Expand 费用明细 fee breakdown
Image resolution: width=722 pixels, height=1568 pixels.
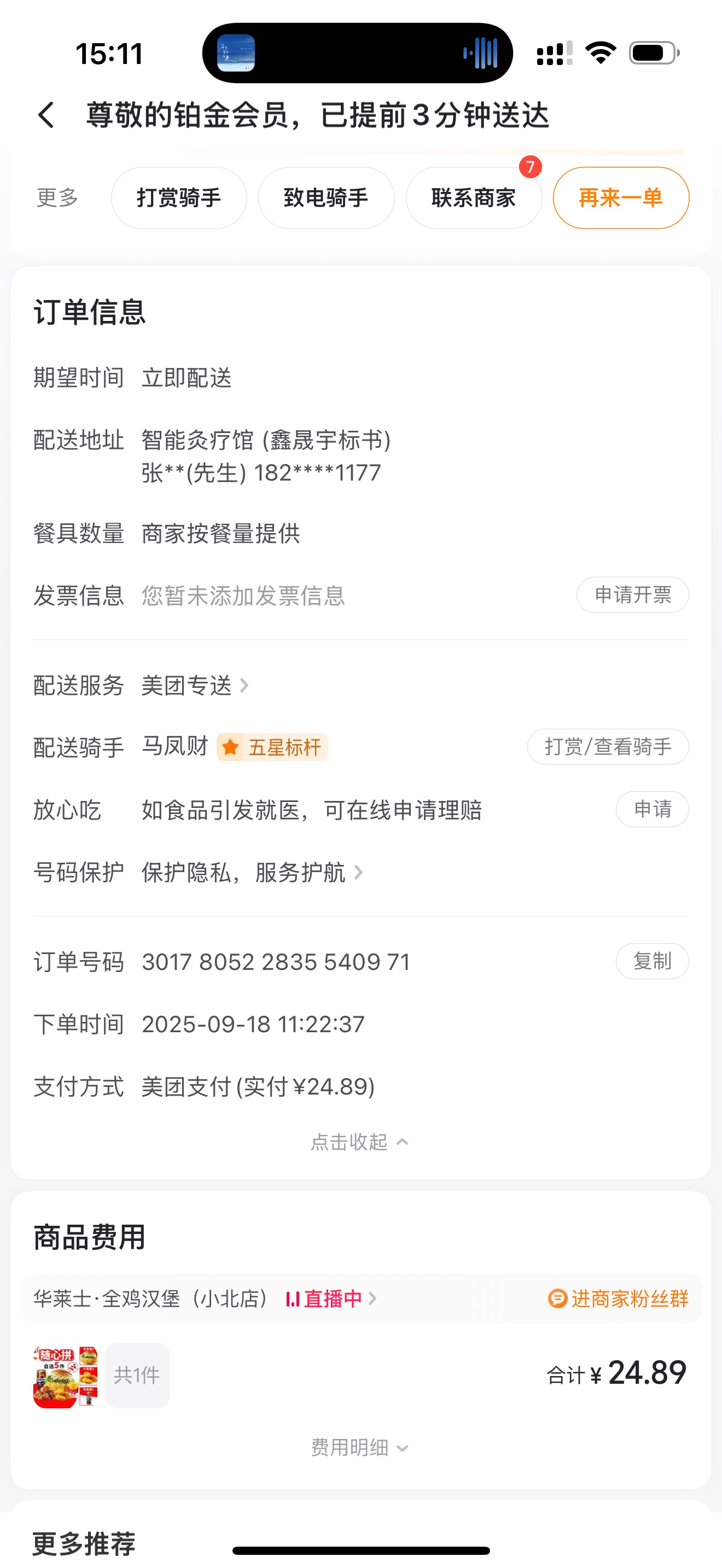click(359, 1448)
